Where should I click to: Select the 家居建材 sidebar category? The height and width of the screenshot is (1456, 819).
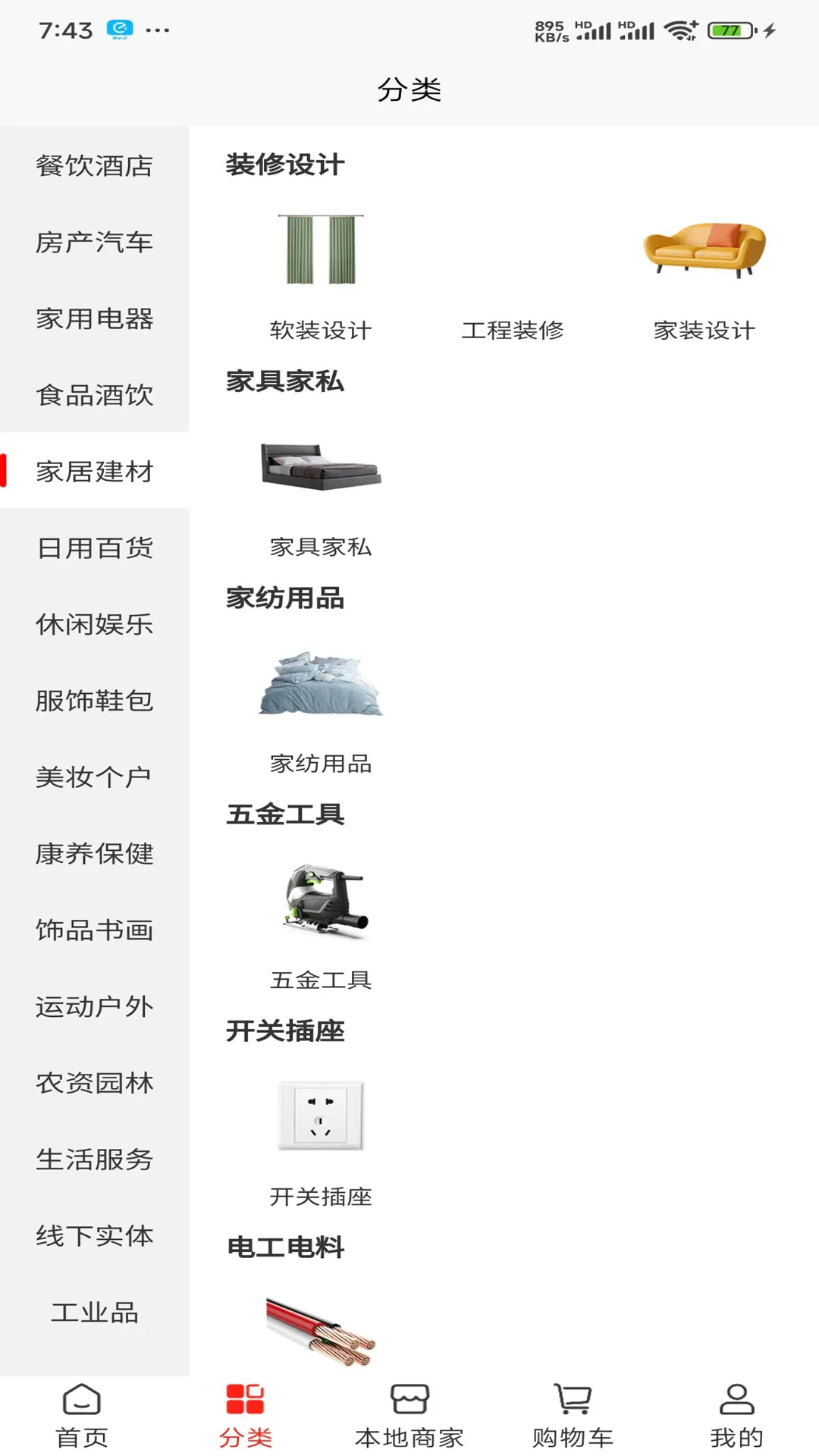95,472
